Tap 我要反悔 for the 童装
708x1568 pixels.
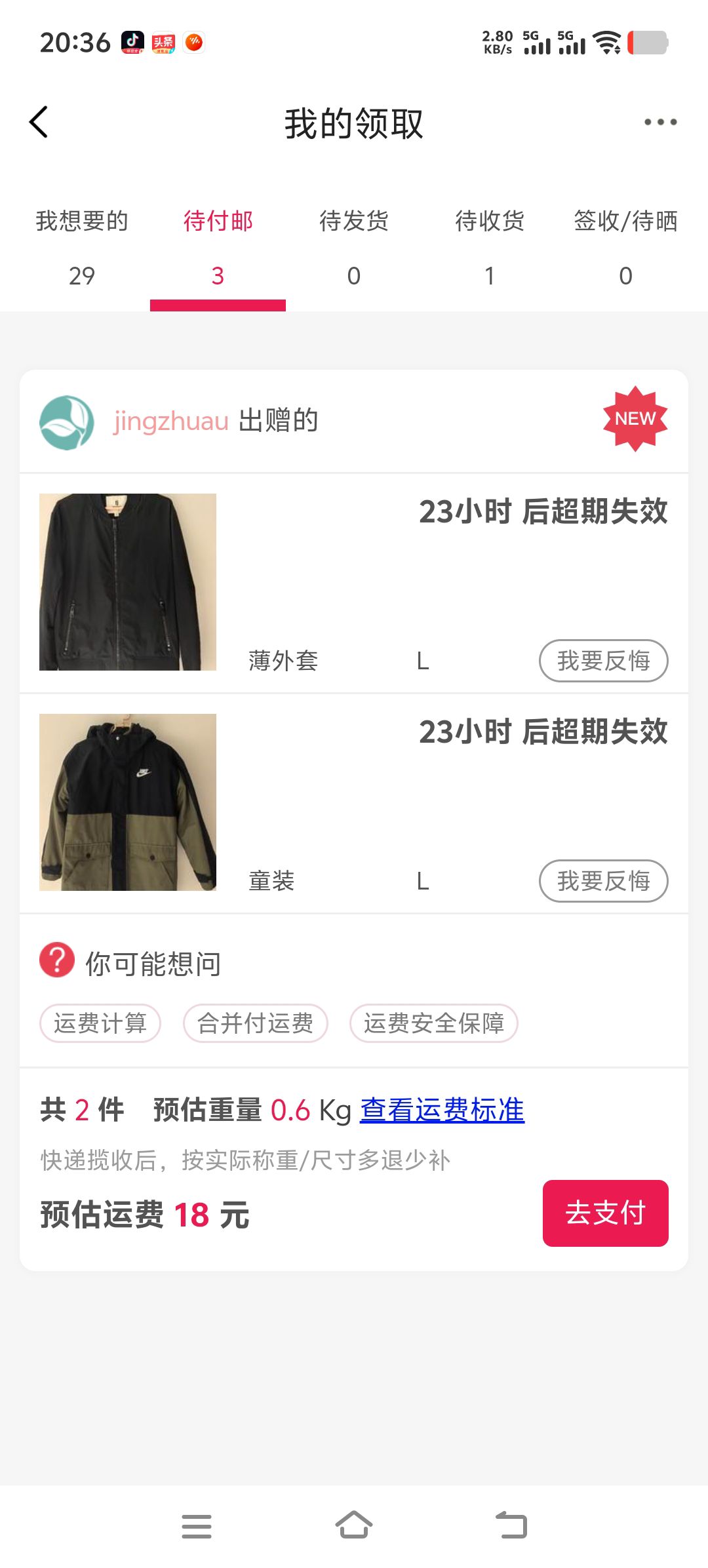pos(603,881)
